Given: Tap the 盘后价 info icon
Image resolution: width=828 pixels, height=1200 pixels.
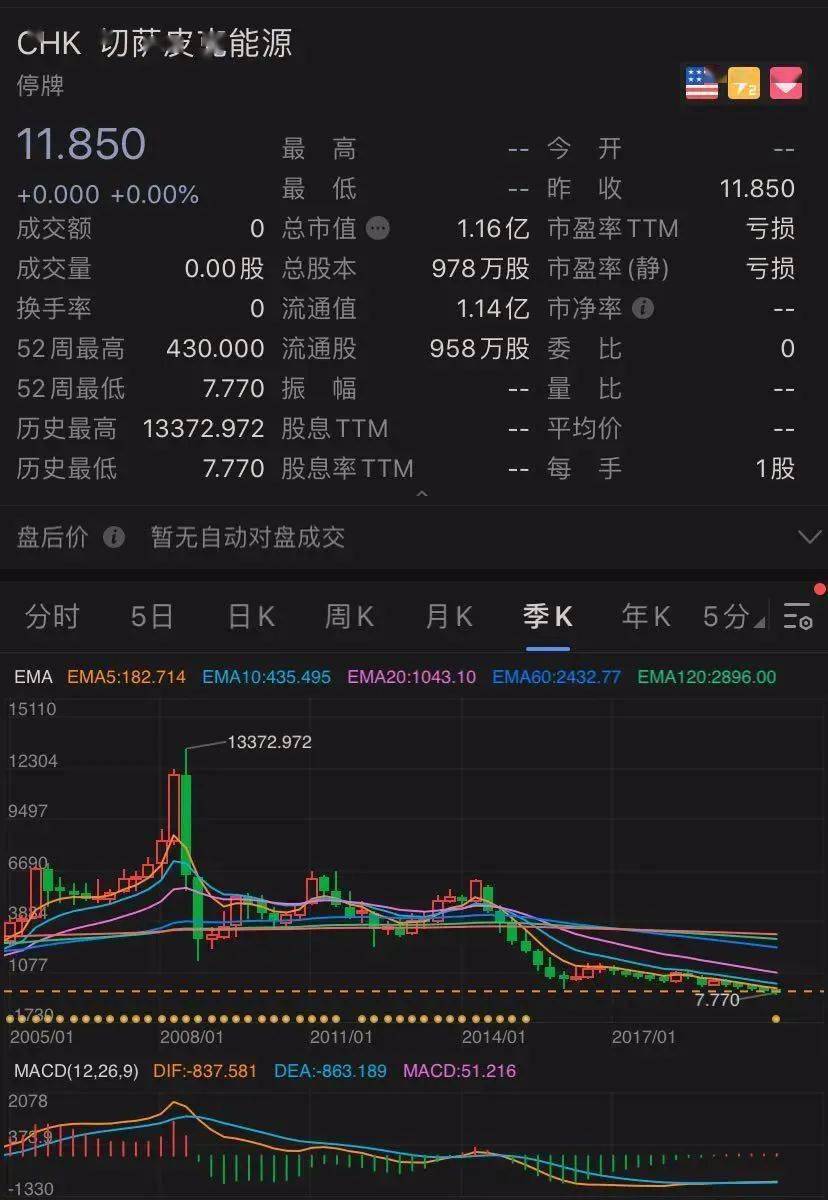Looking at the screenshot, I should (114, 537).
